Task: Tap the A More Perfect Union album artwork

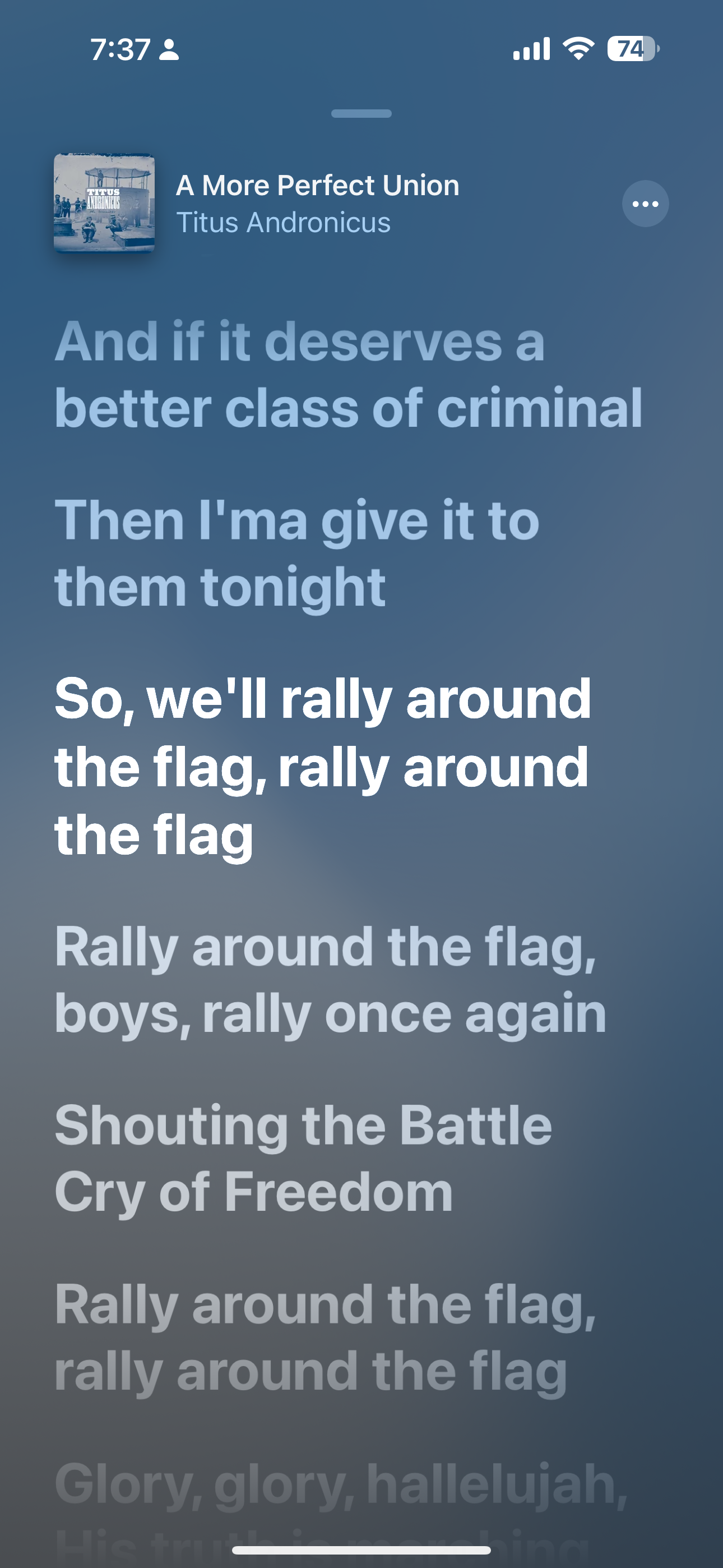Action: pyautogui.click(x=104, y=204)
